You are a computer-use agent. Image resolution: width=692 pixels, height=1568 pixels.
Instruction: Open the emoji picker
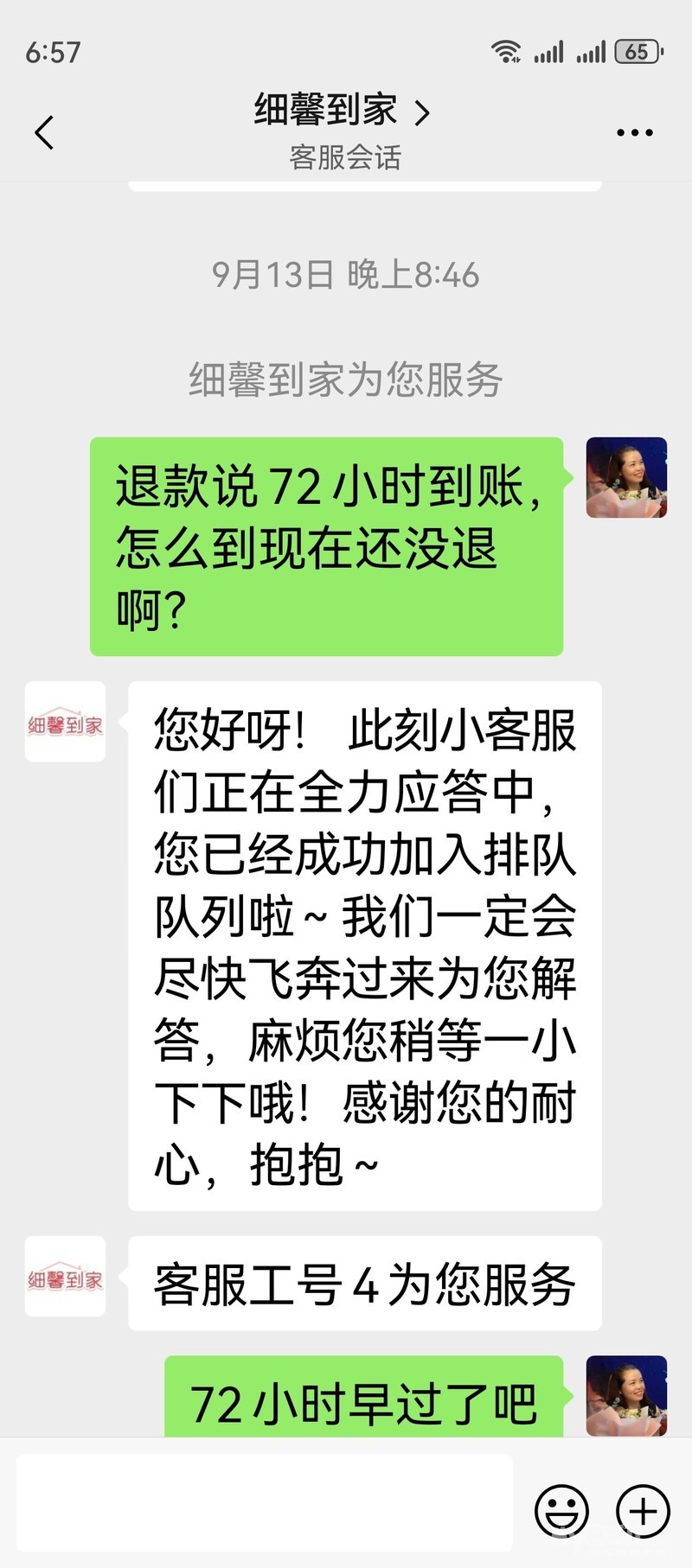pos(561,1511)
